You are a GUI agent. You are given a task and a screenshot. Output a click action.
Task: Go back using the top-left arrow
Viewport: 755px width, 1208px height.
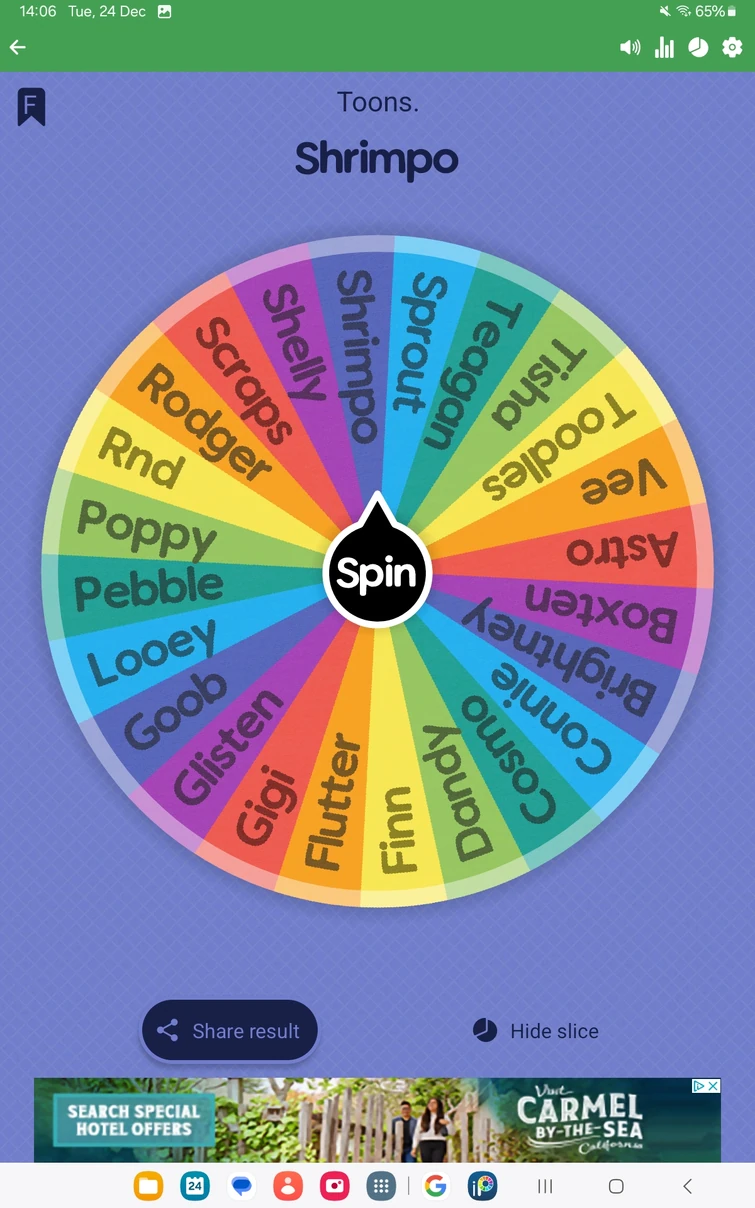point(17,47)
